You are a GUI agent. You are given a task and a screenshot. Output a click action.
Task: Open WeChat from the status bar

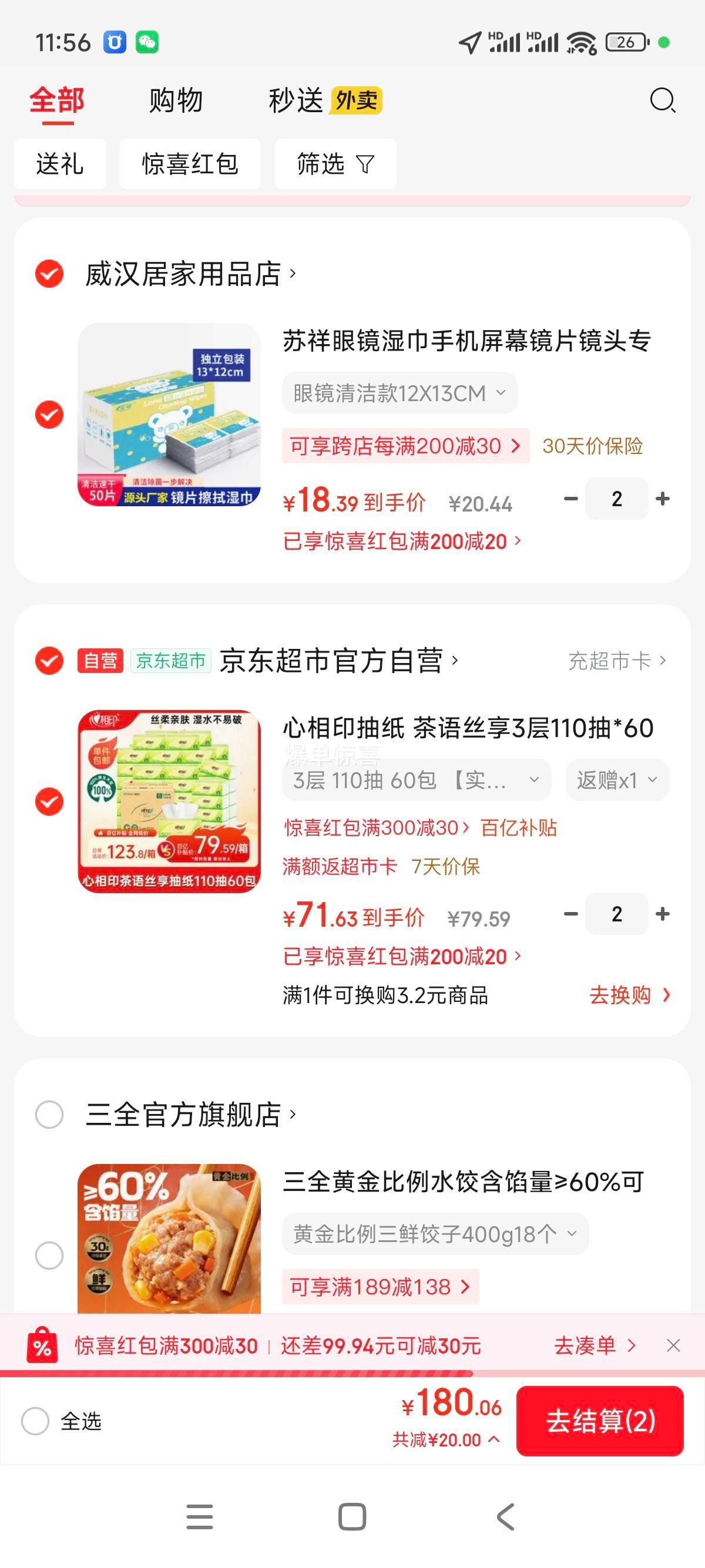click(148, 42)
